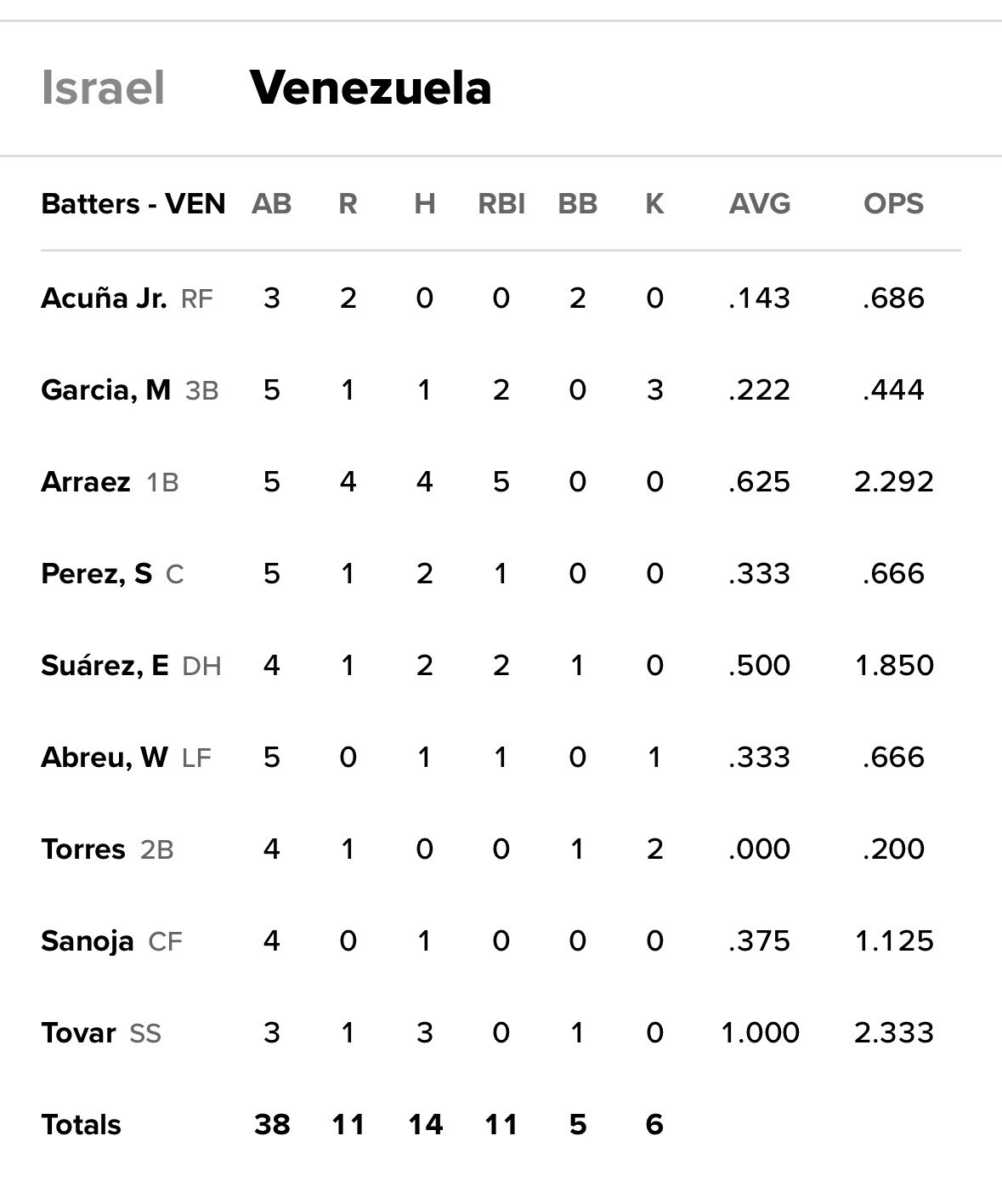This screenshot has width=1002, height=1204.
Task: Open Acuña Jr. player page
Action: click(104, 298)
